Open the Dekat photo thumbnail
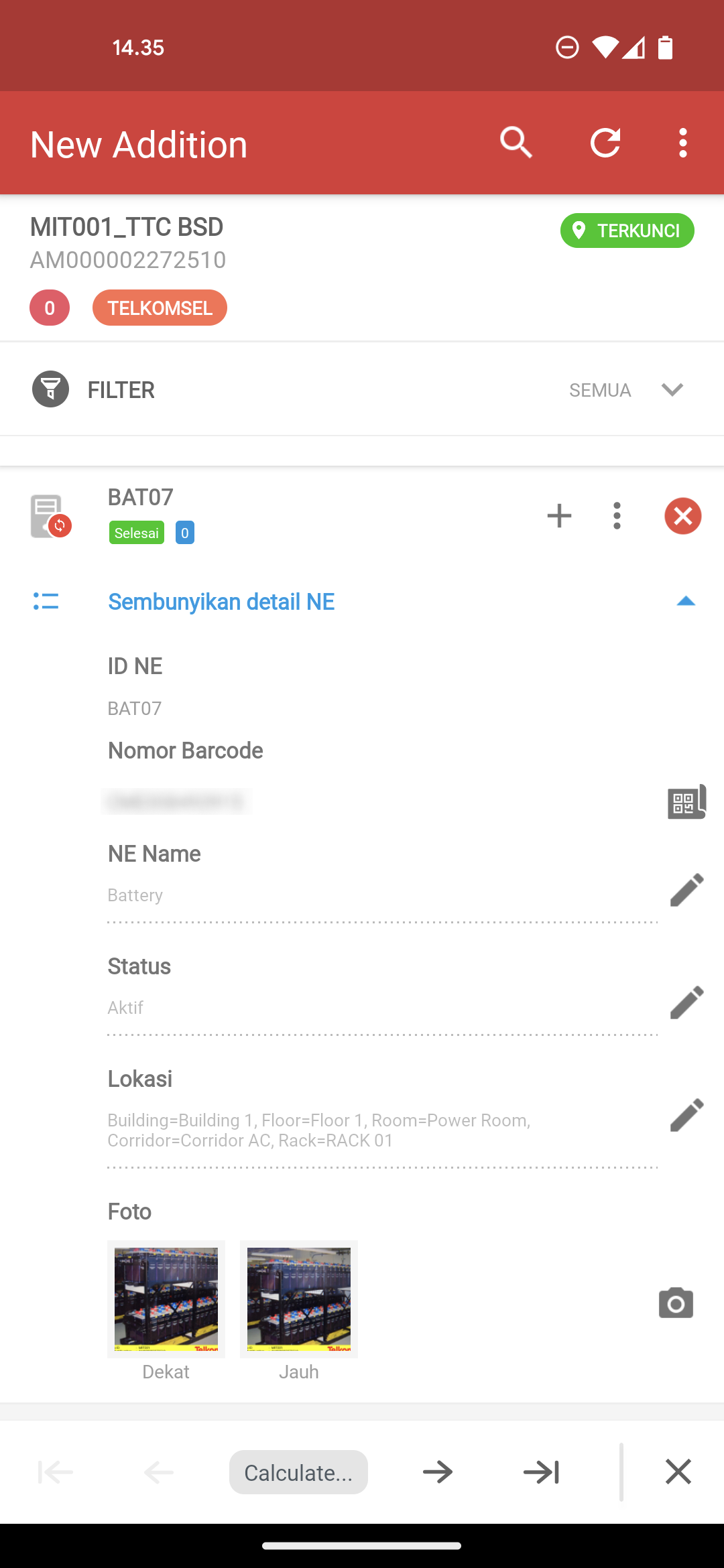Viewport: 724px width, 1568px height. pyautogui.click(x=166, y=1299)
